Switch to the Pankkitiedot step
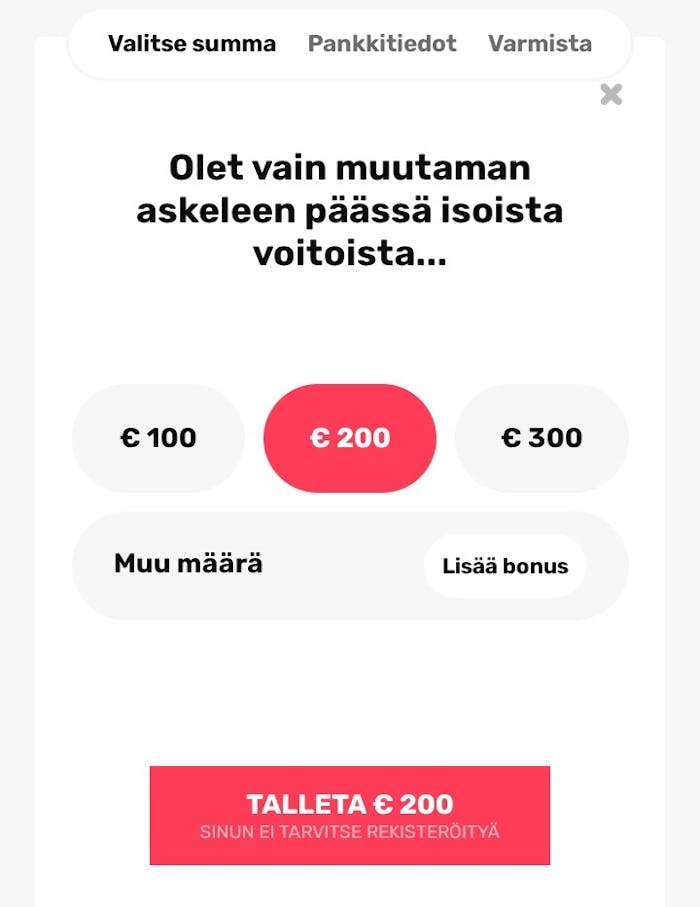Screen dimensions: 700x907 (x=382, y=44)
